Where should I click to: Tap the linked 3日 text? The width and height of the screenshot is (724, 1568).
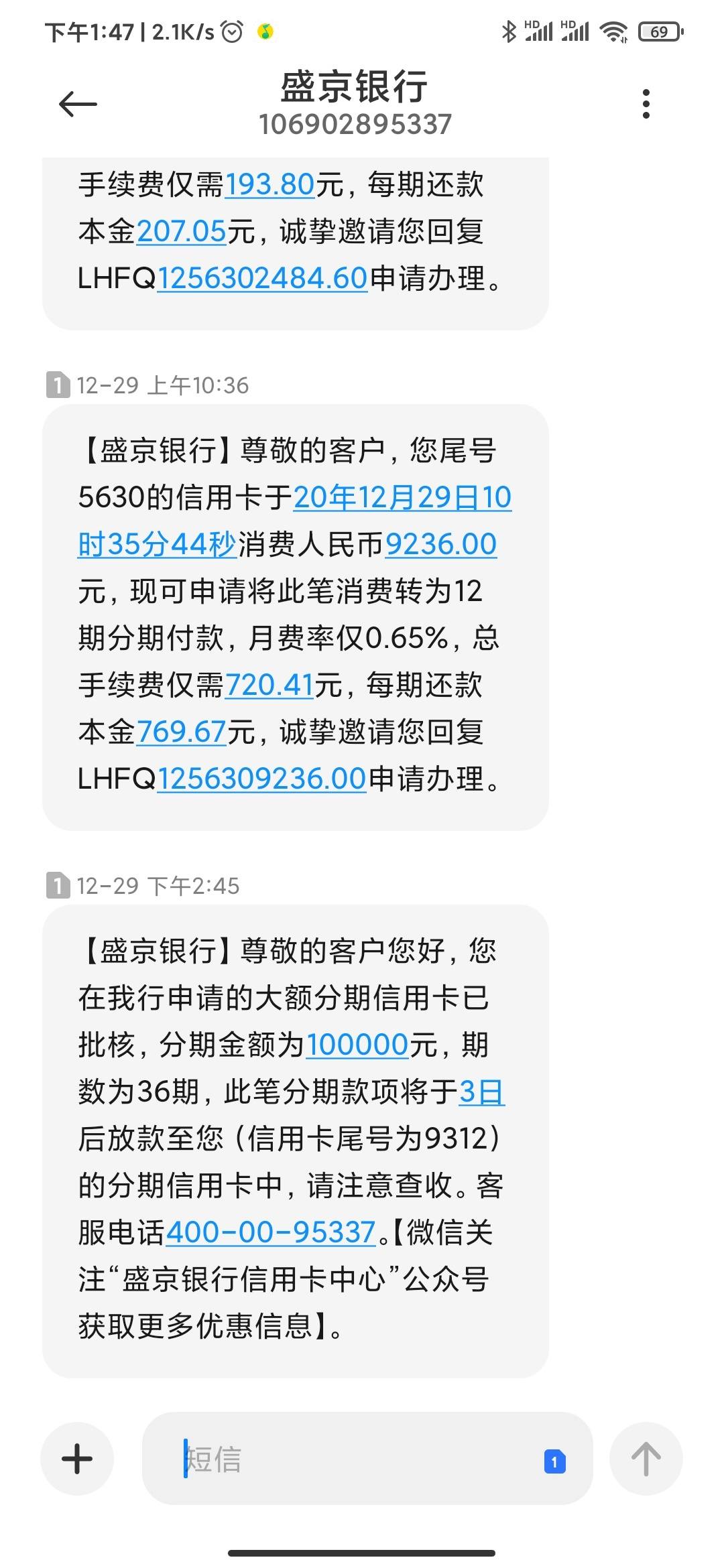[481, 1092]
